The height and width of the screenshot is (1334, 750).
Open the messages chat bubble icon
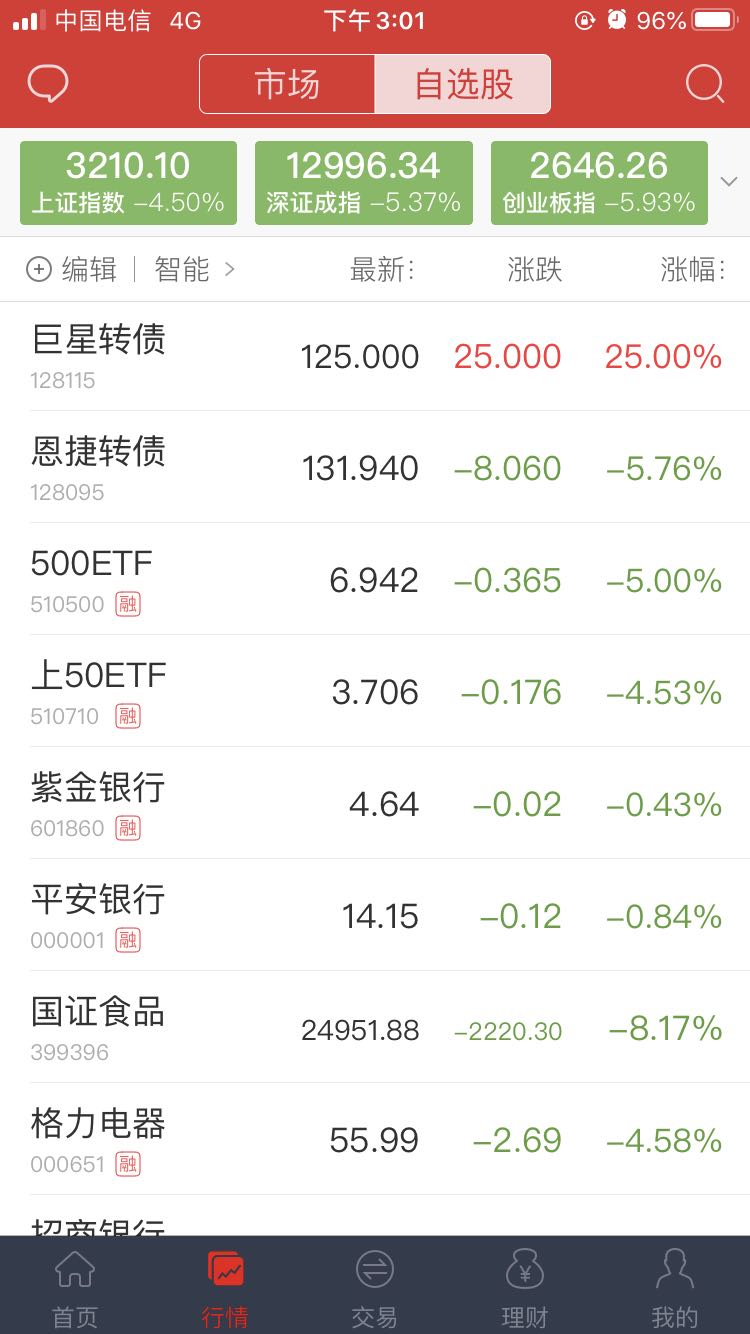(47, 84)
